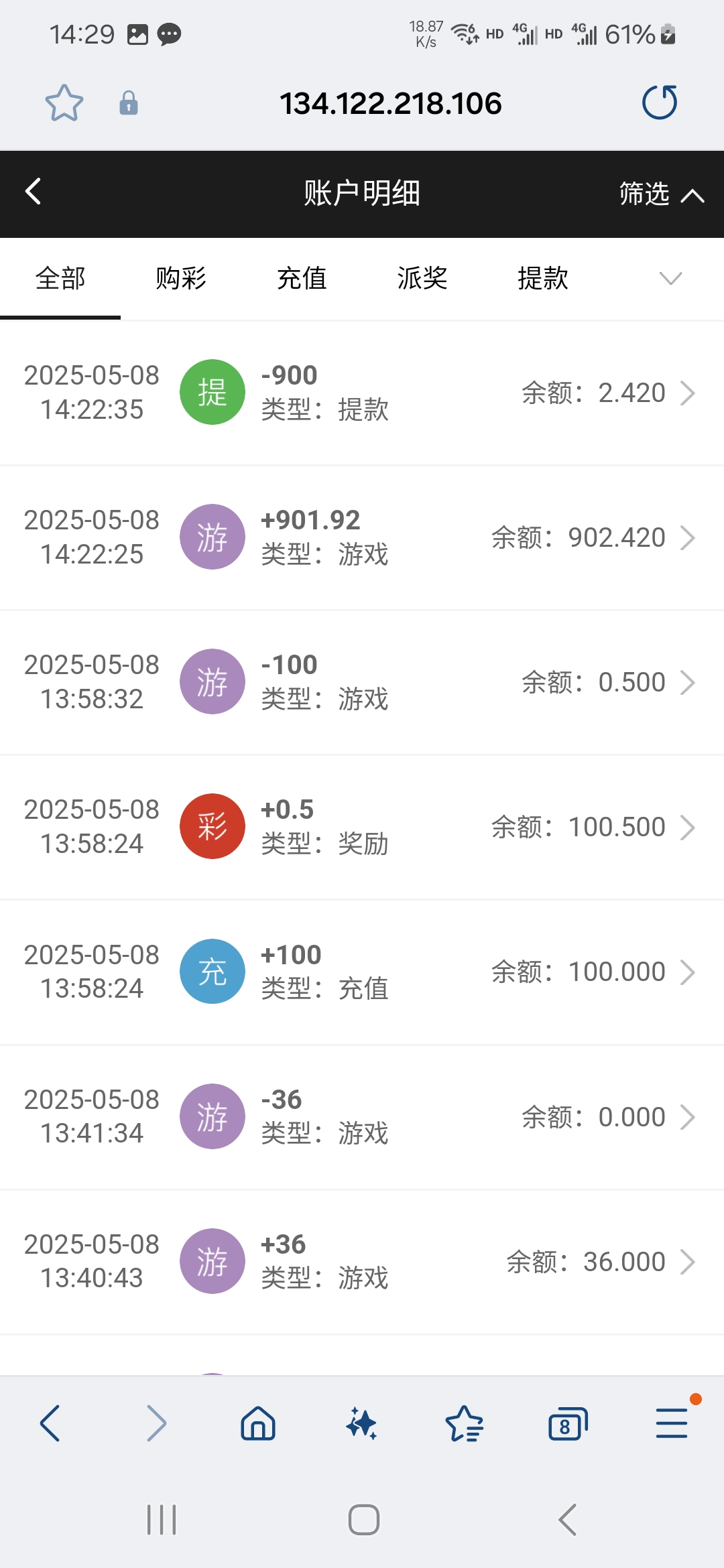The height and width of the screenshot is (1568, 724).
Task: Tap the star favorites icon in bottom toolbar
Action: click(x=465, y=1423)
